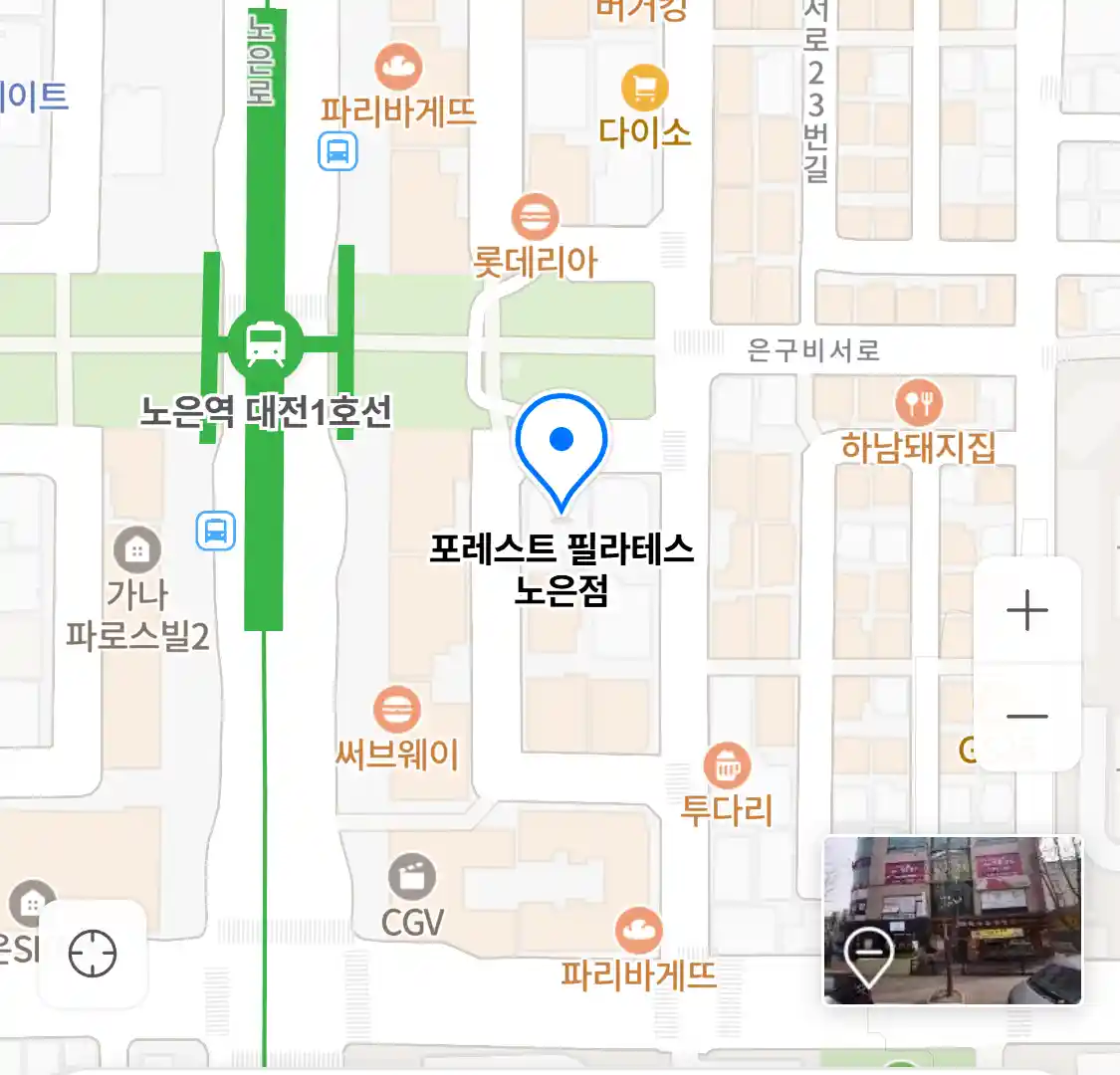This screenshot has height=1075, width=1120.
Task: Open the 써브웨이 place marker
Action: click(x=397, y=711)
